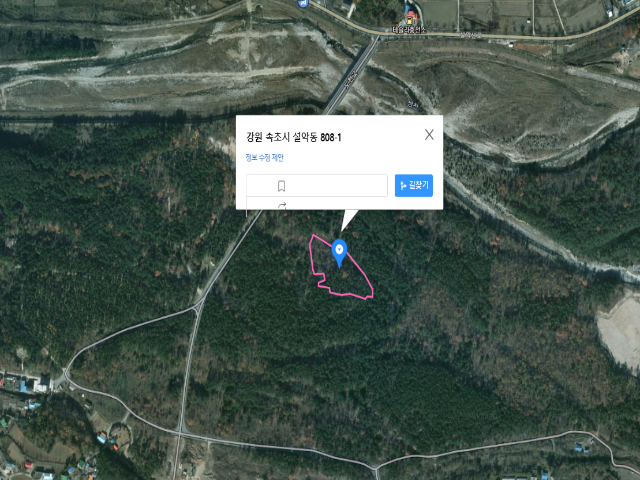The width and height of the screenshot is (640, 480).
Task: Close the 설악동 808-1 address popup
Action: (429, 135)
